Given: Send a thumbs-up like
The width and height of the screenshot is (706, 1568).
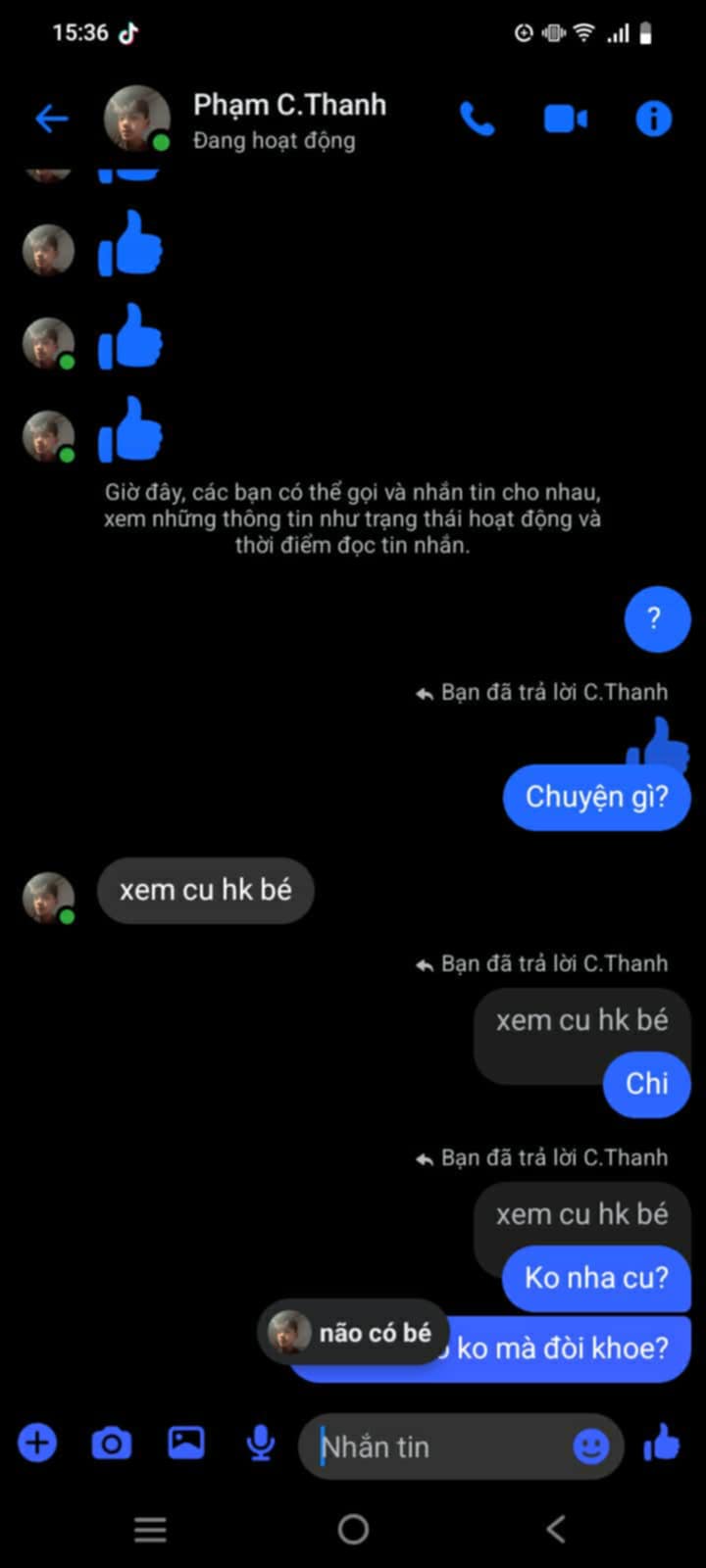Looking at the screenshot, I should 662,1443.
